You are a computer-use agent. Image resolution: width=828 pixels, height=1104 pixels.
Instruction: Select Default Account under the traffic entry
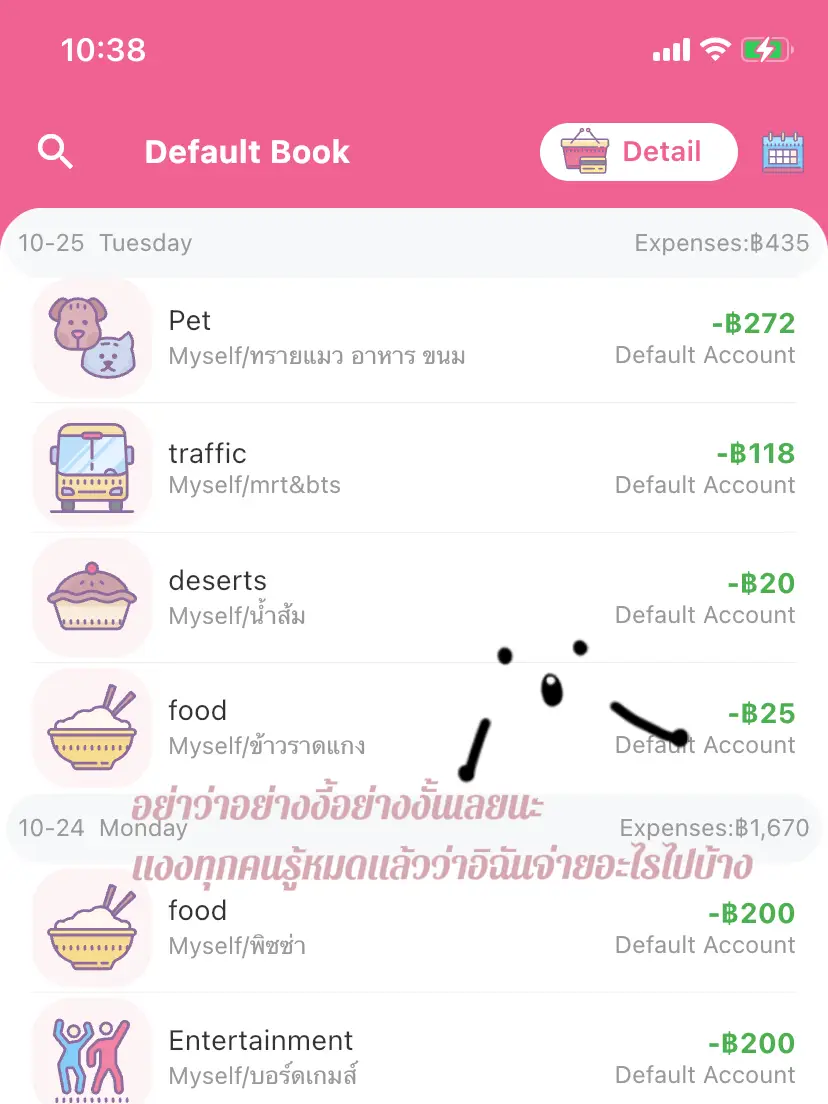click(705, 485)
